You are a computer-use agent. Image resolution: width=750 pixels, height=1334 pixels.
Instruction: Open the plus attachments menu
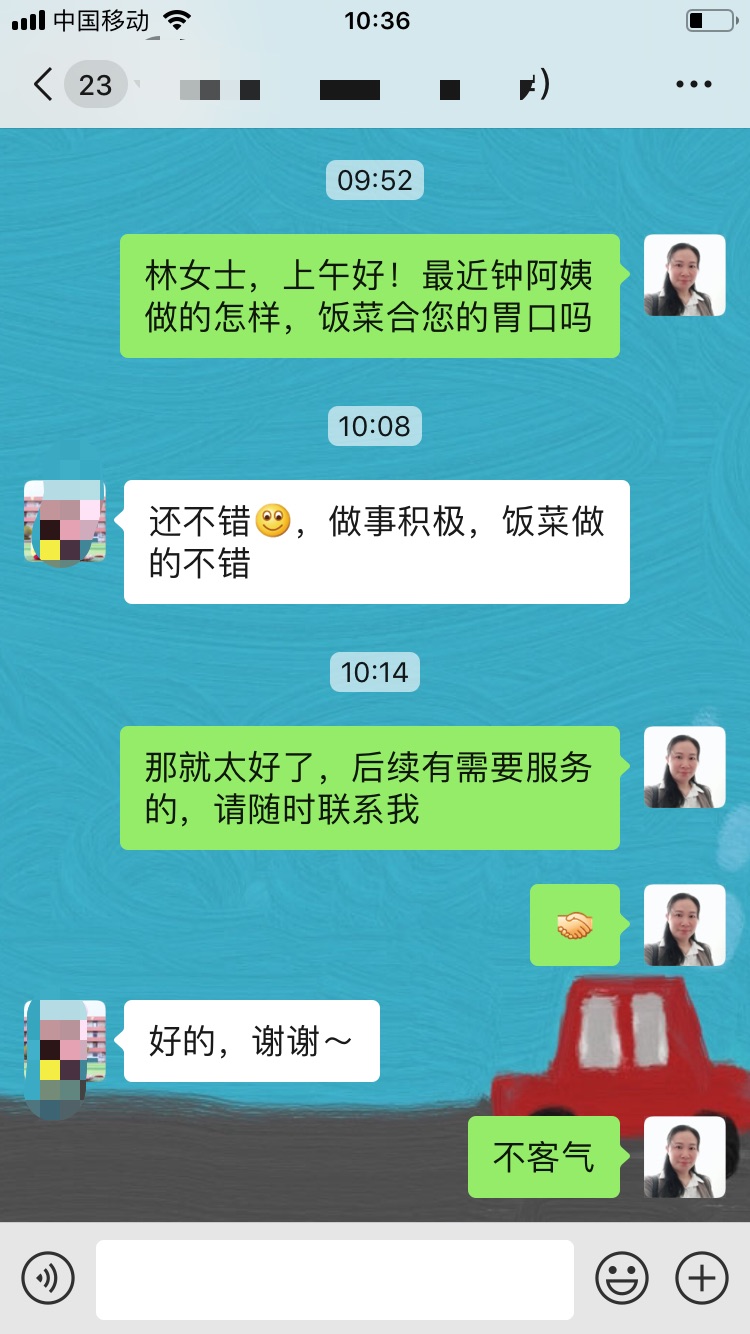tap(702, 1278)
